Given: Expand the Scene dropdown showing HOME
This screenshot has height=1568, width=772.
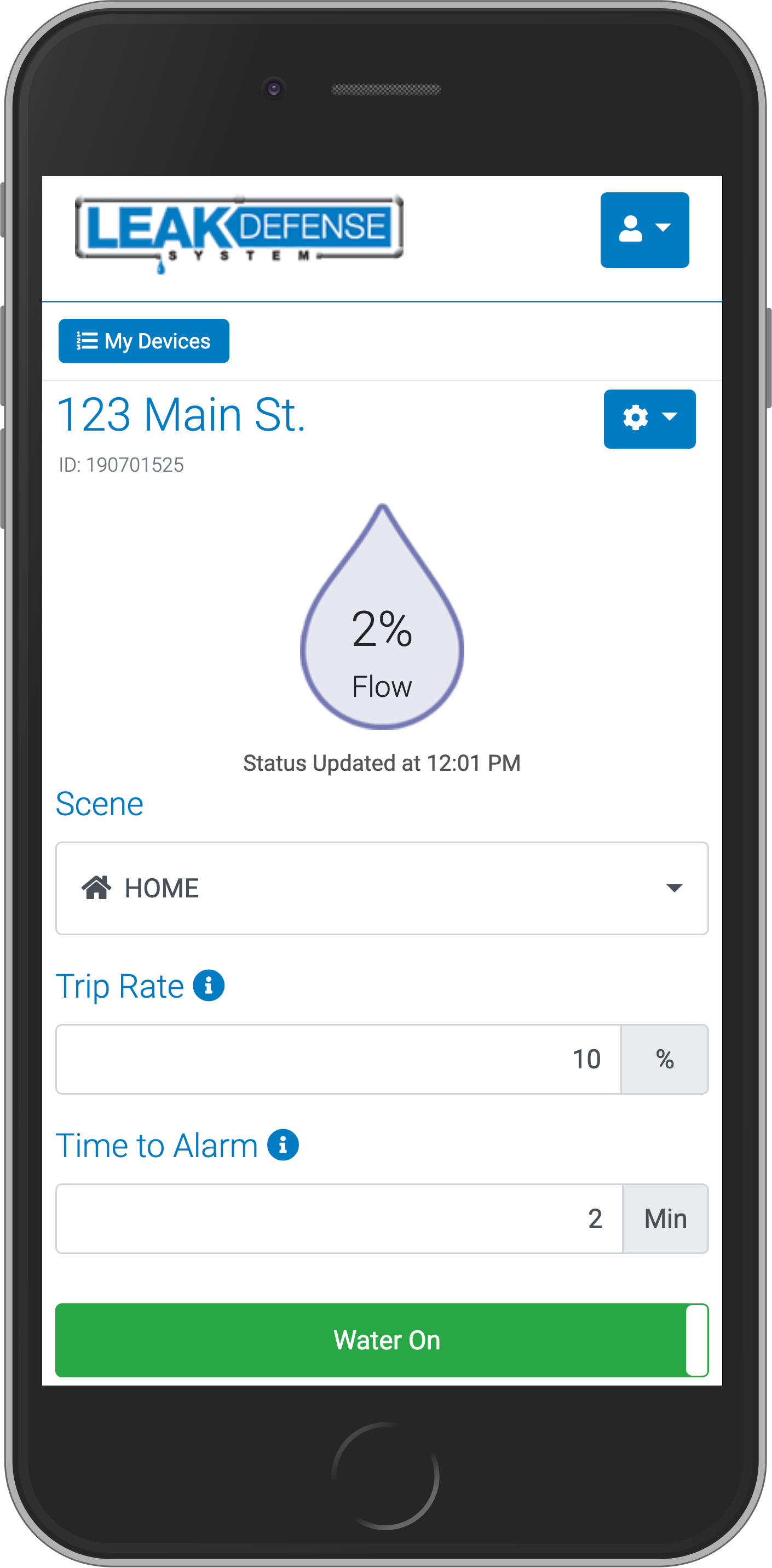Looking at the screenshot, I should coord(382,888).
